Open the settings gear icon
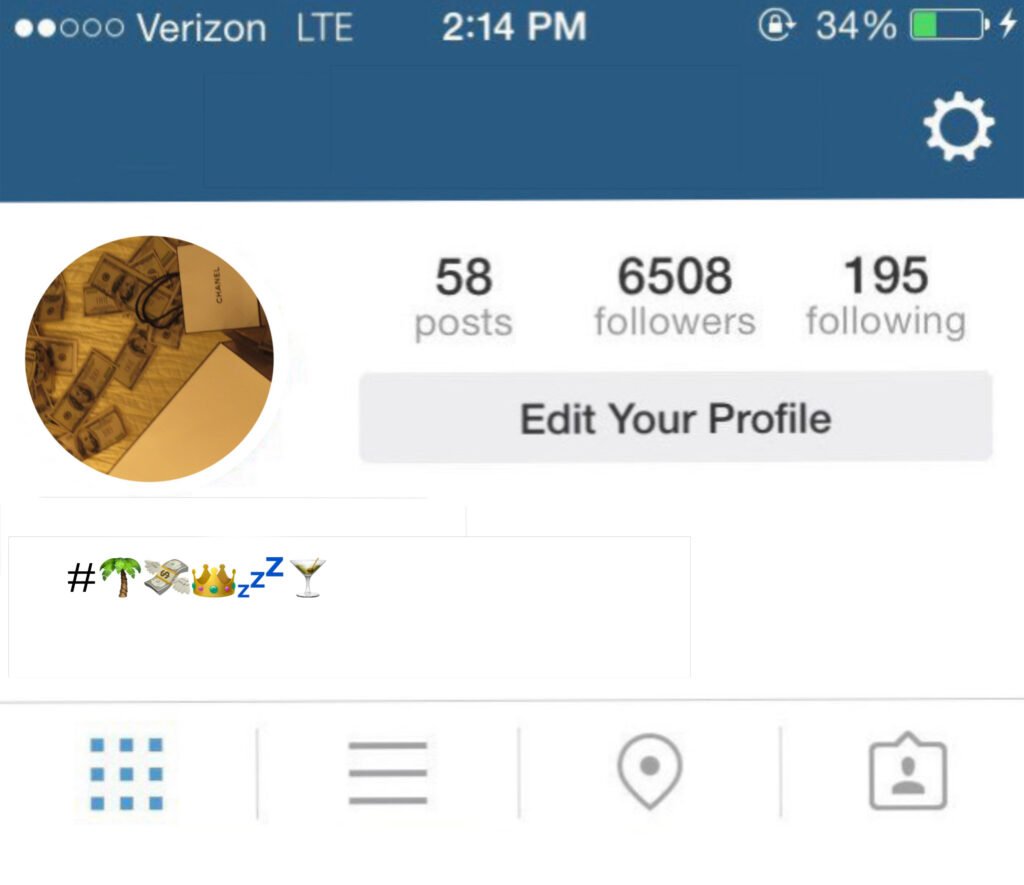 [x=958, y=127]
